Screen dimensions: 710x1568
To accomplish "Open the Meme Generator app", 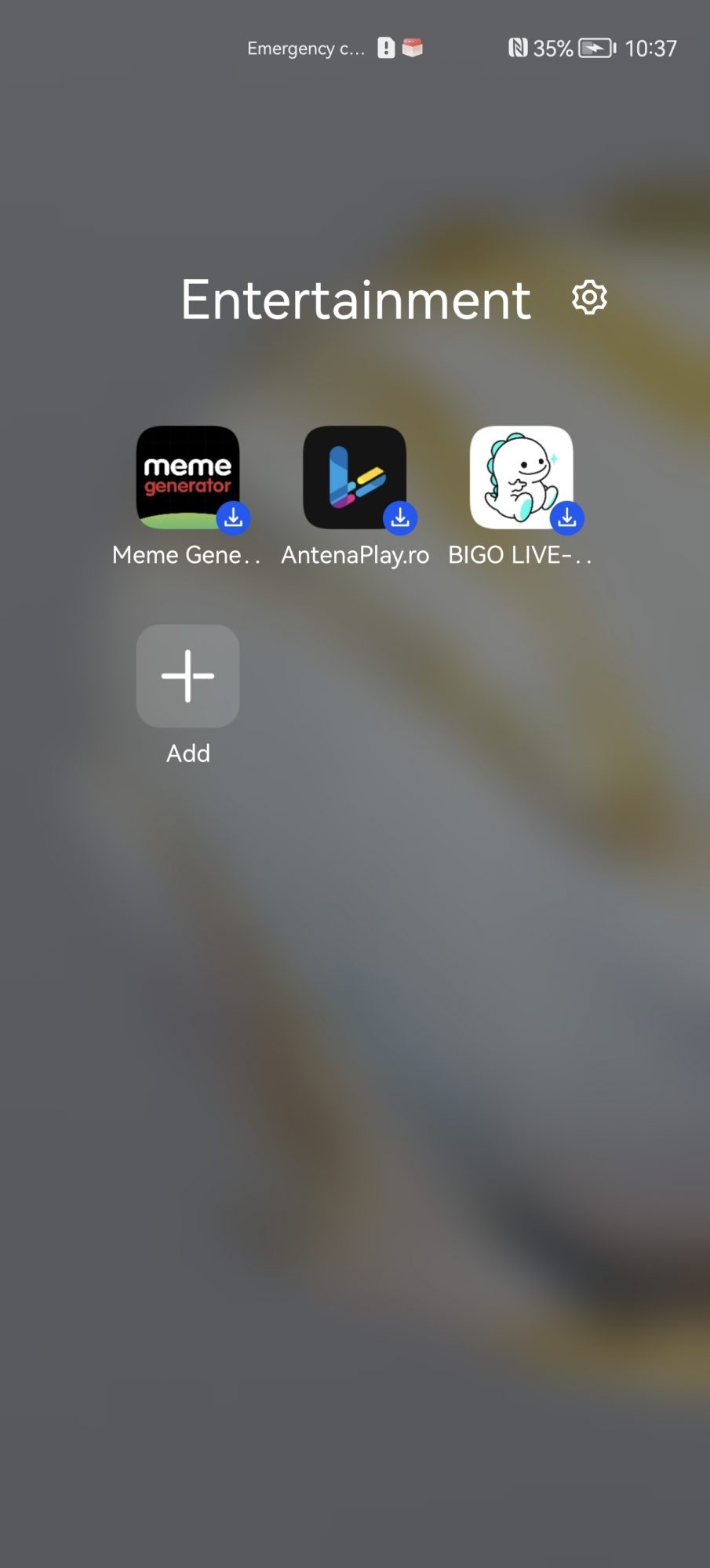I will (188, 477).
